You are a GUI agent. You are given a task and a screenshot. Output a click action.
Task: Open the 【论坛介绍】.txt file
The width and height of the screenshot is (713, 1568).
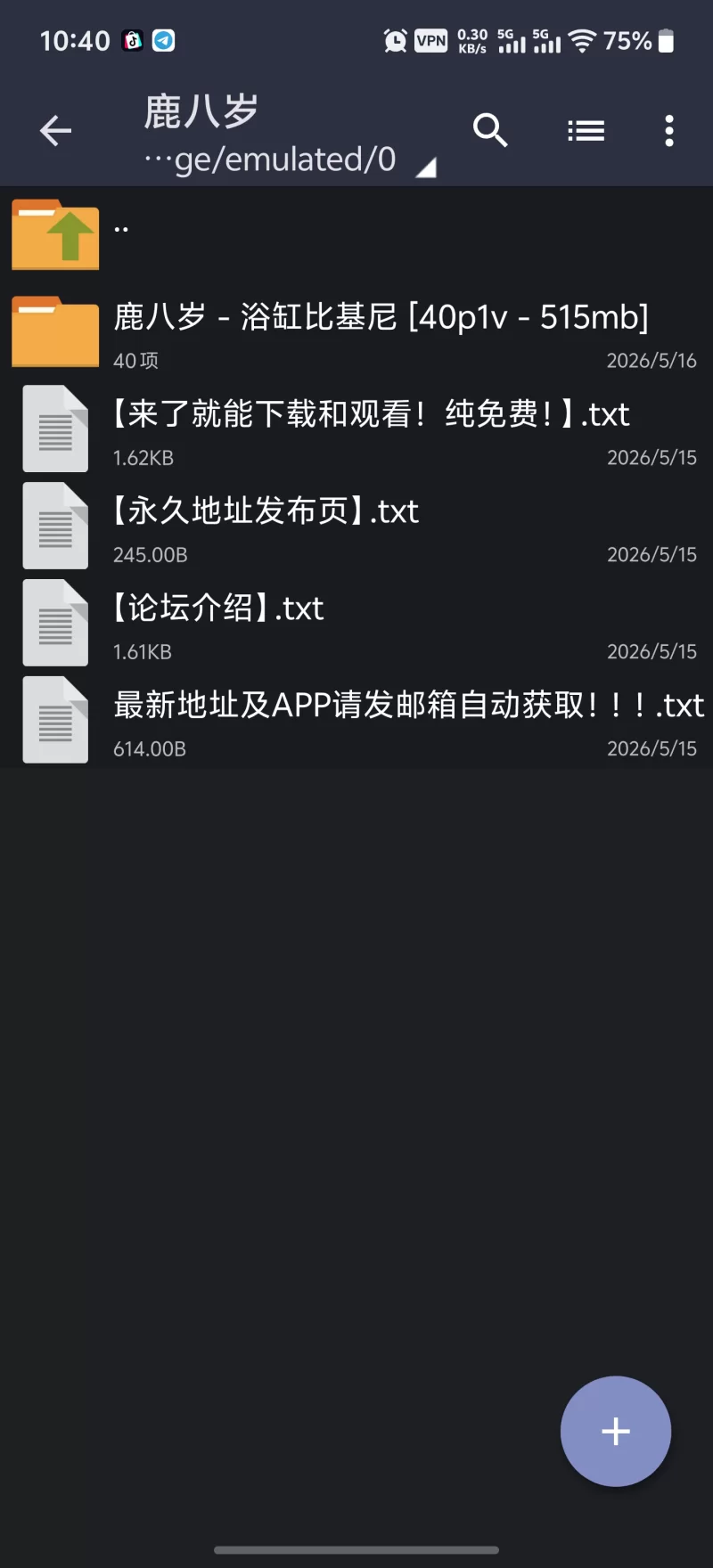click(x=356, y=624)
